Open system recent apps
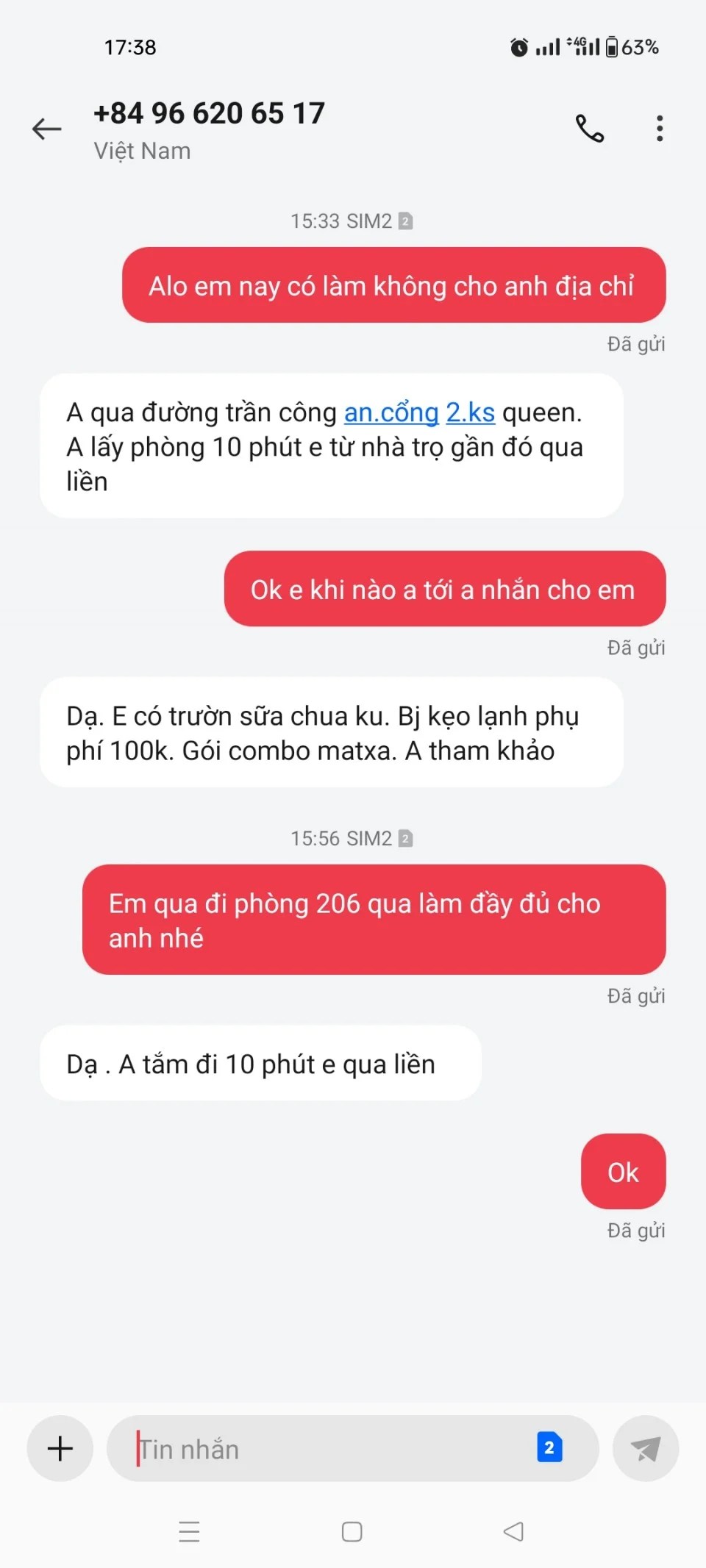The image size is (706, 1568). 189,1531
